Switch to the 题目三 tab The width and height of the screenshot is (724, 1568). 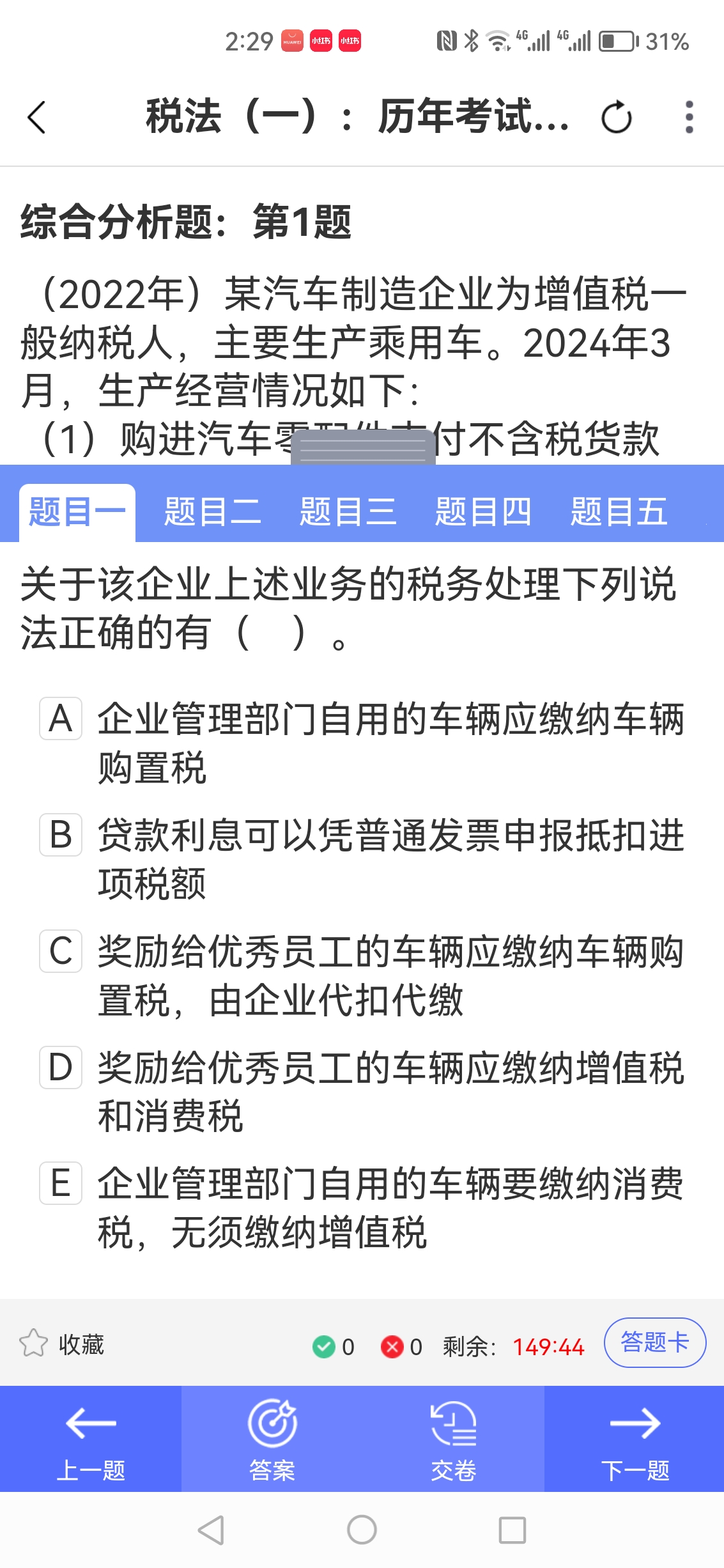pyautogui.click(x=348, y=512)
